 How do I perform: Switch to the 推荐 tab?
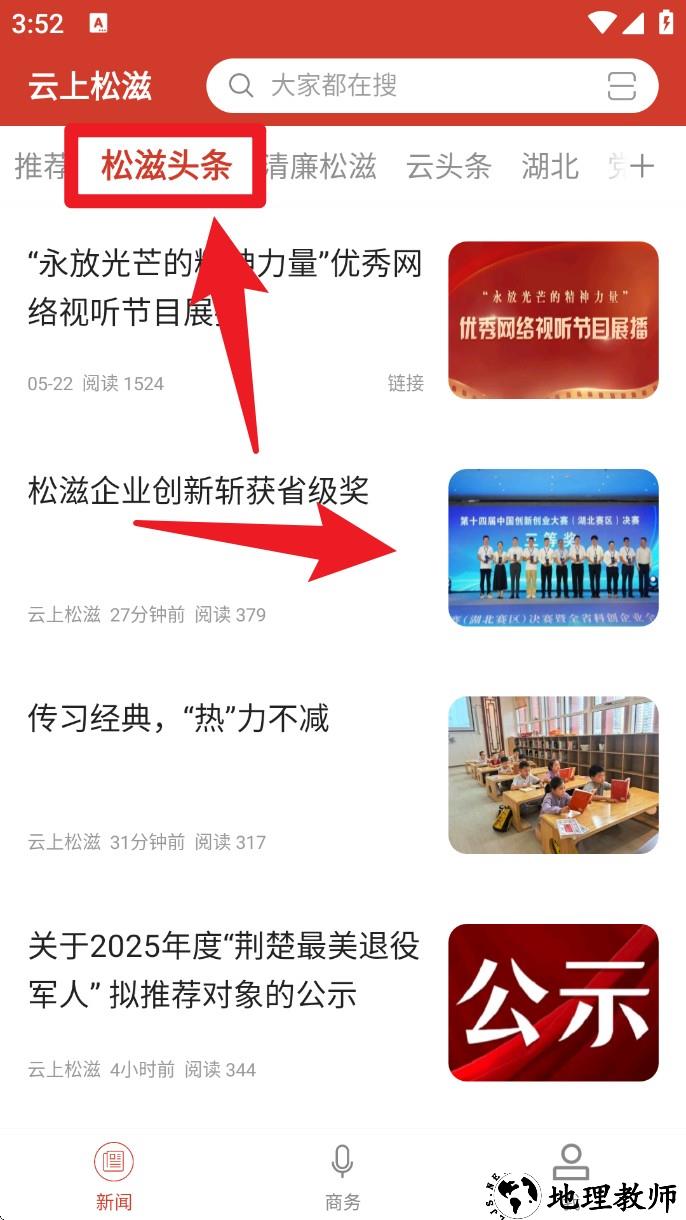(x=40, y=166)
